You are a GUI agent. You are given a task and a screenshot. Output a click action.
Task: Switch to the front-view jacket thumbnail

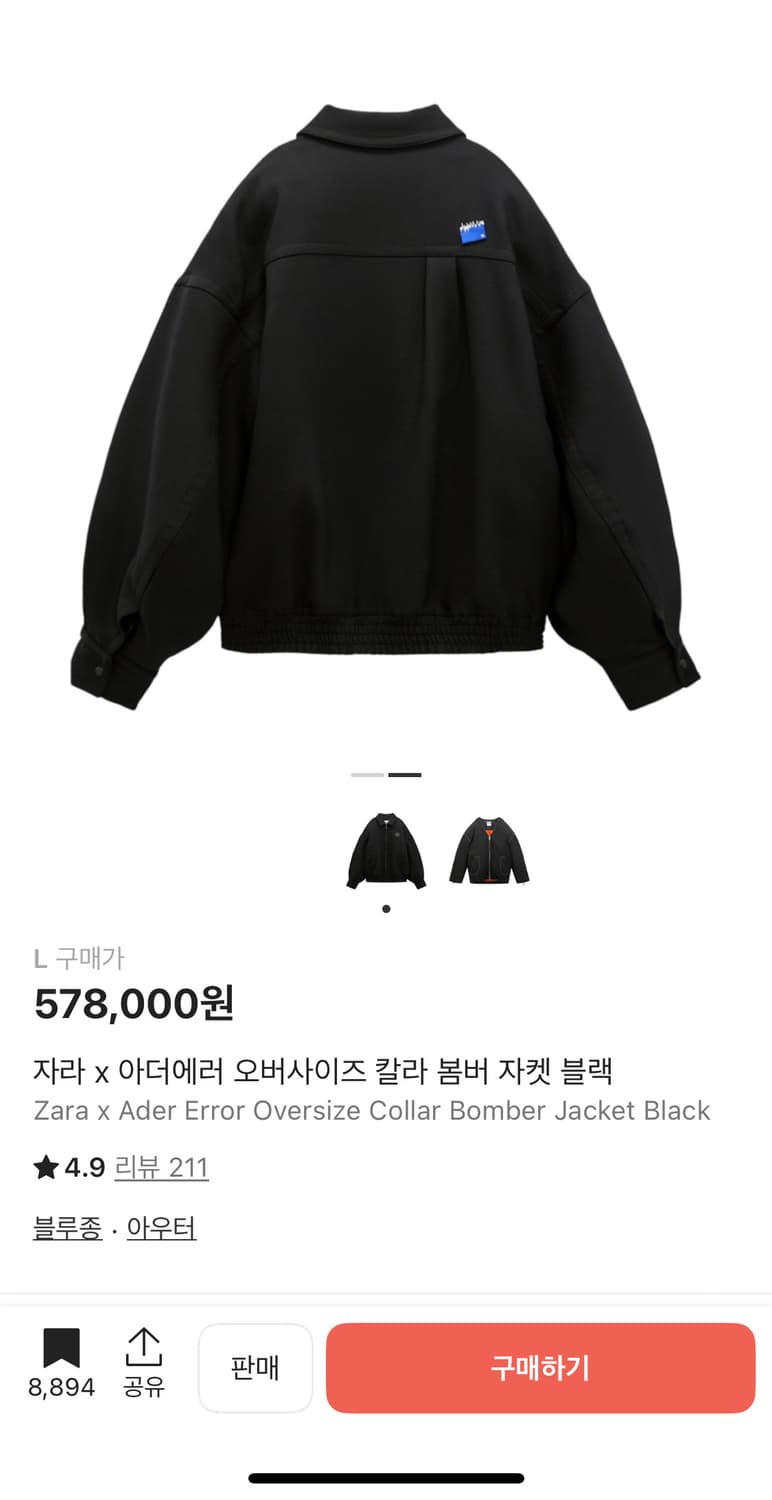386,850
